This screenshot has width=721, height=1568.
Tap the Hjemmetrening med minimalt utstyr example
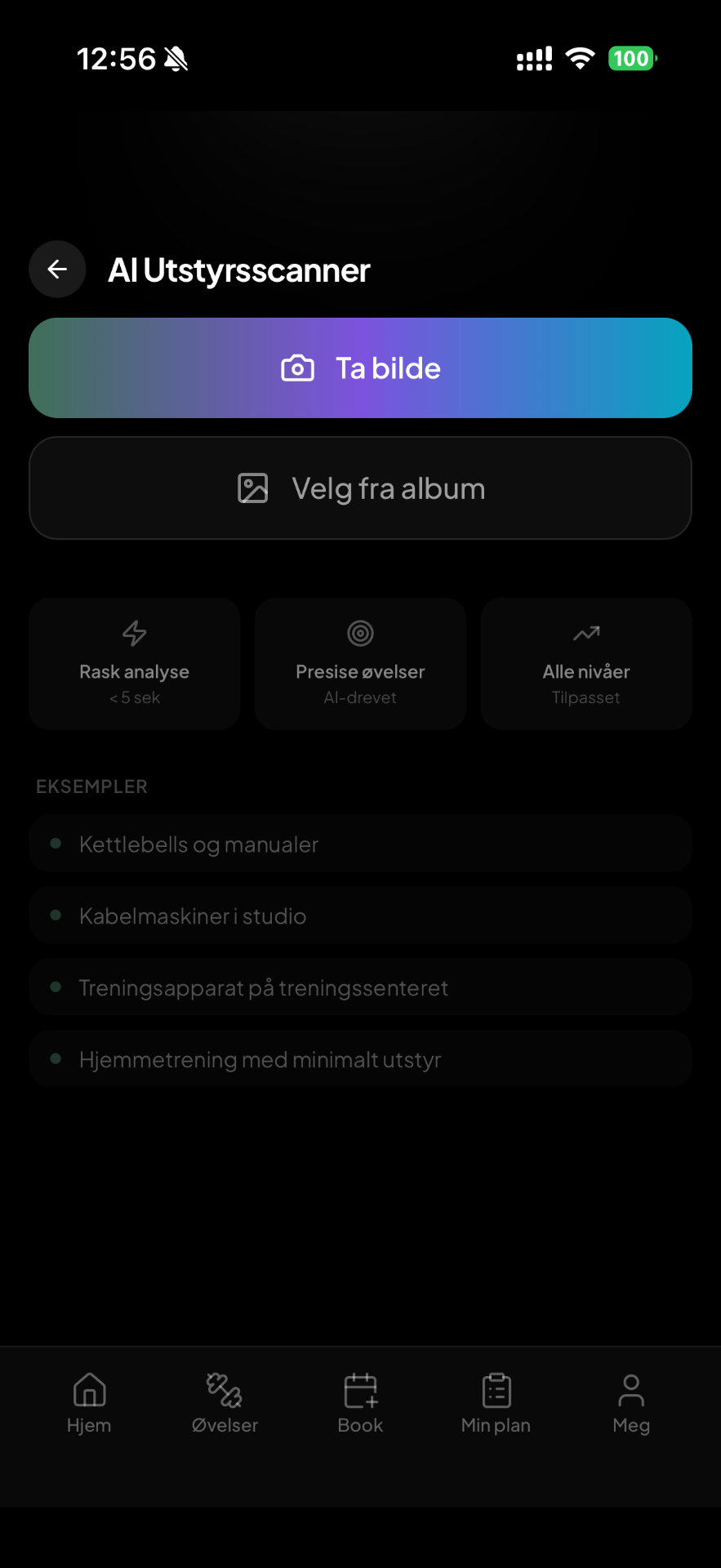360,1058
